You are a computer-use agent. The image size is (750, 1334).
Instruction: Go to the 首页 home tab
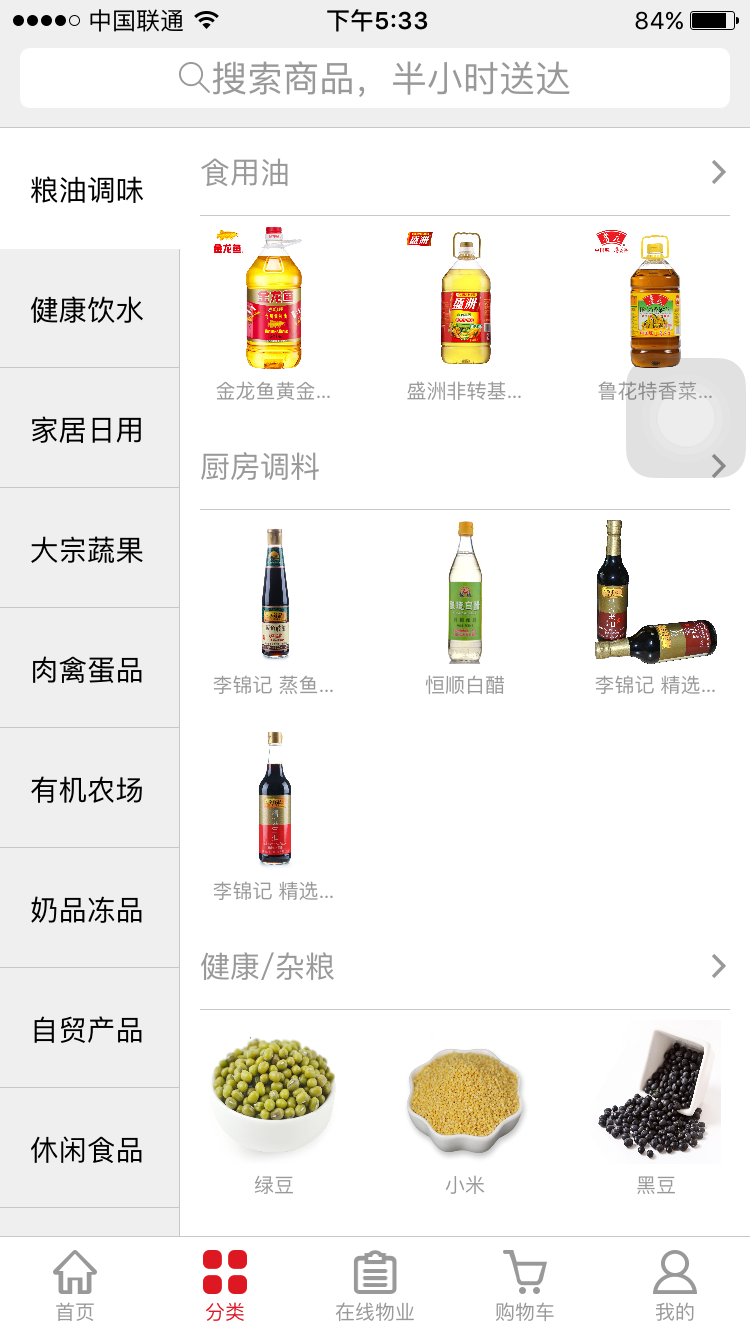tap(75, 1286)
